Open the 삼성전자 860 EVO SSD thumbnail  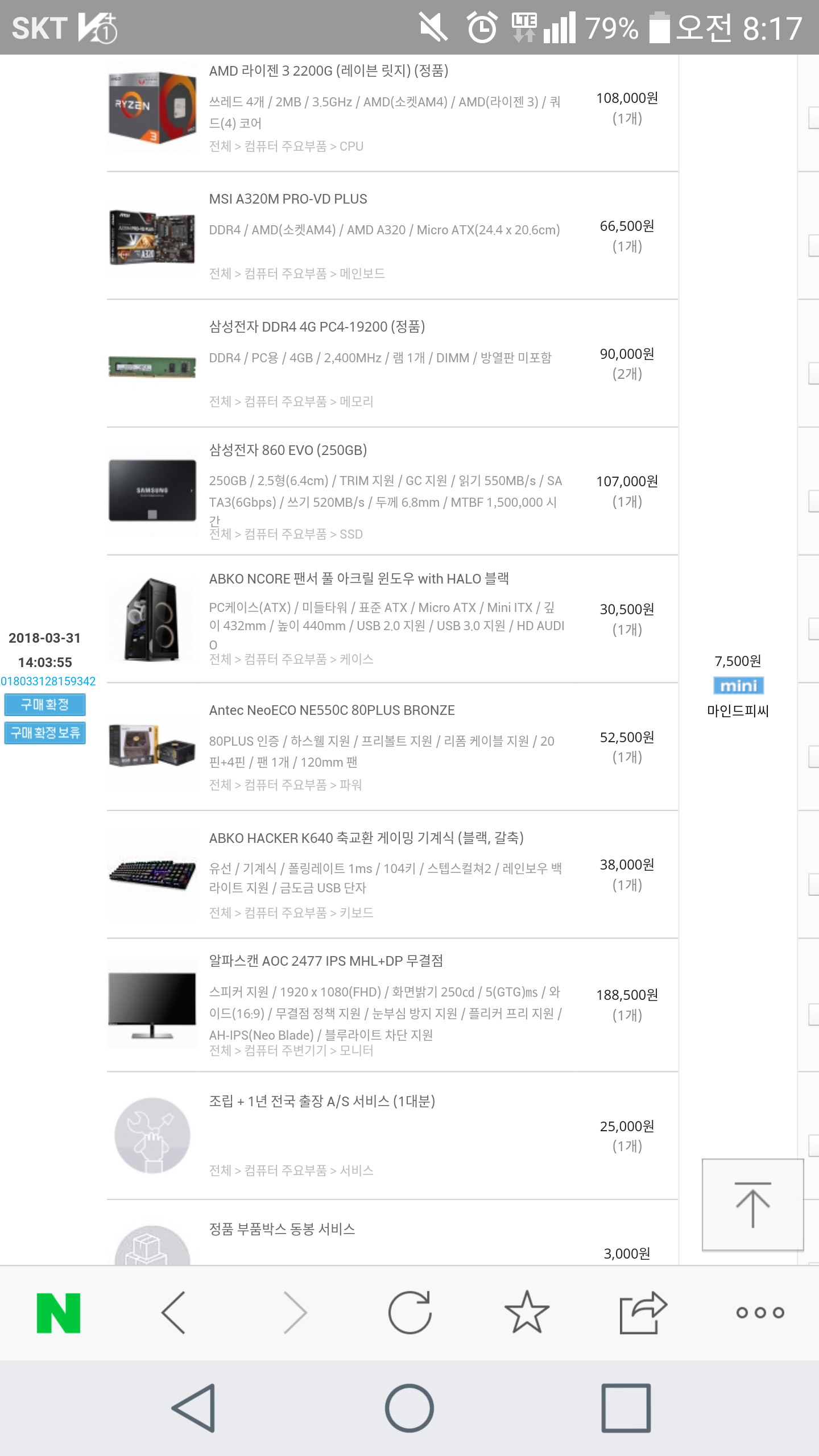(152, 490)
